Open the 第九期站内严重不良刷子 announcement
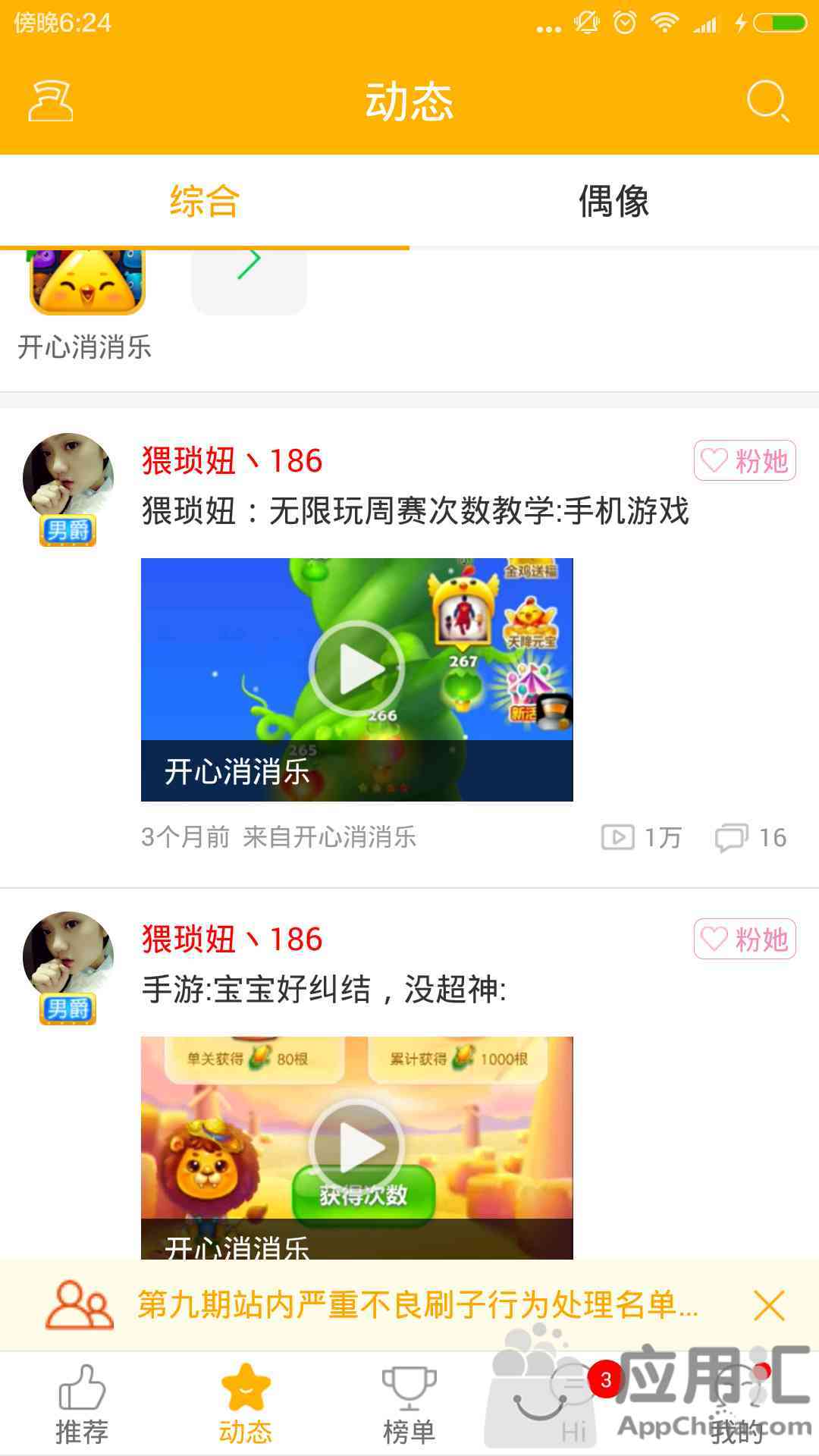Screen dimensions: 819x1456 pyautogui.click(x=417, y=1305)
